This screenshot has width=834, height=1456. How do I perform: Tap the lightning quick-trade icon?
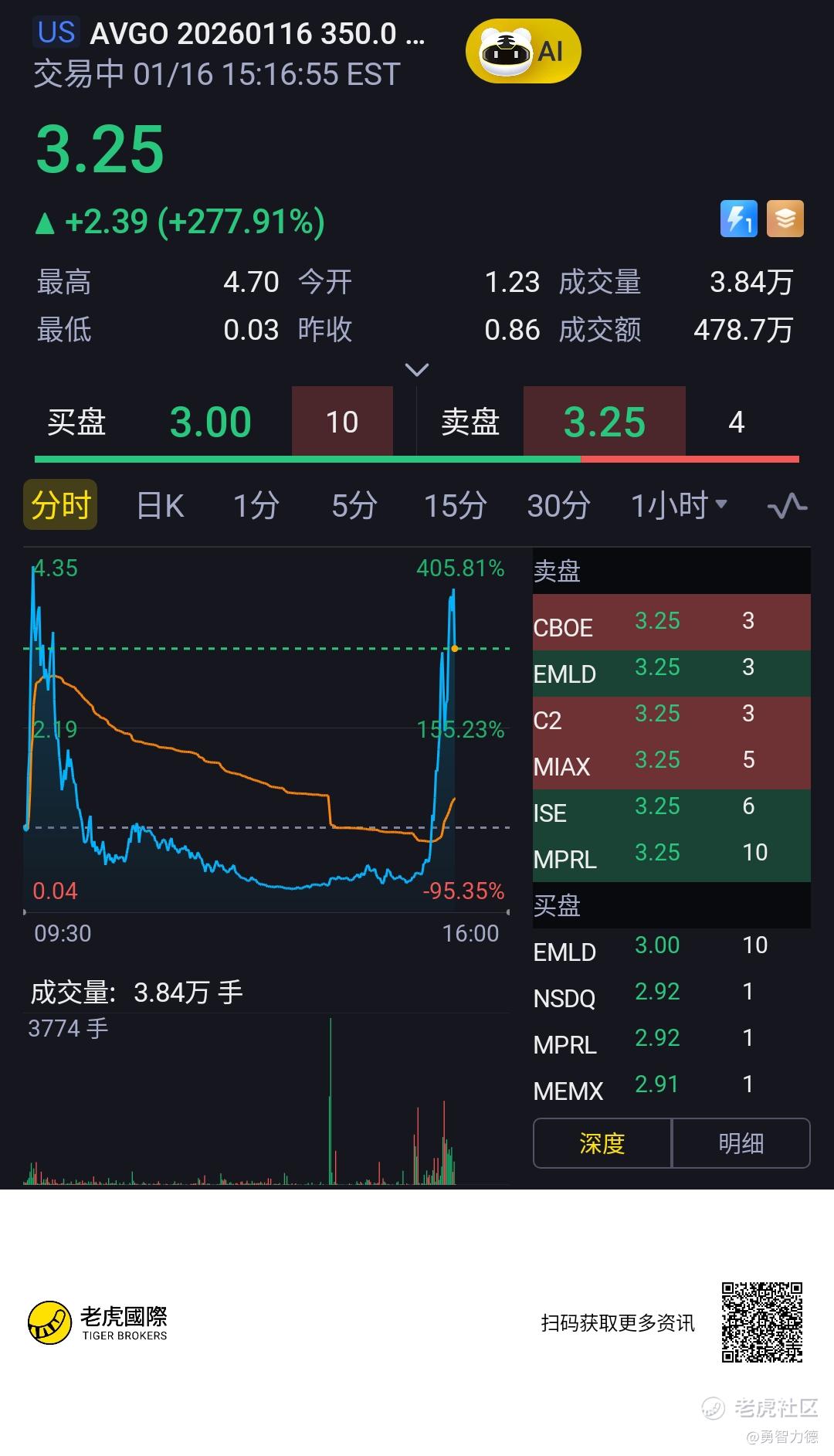[x=738, y=219]
